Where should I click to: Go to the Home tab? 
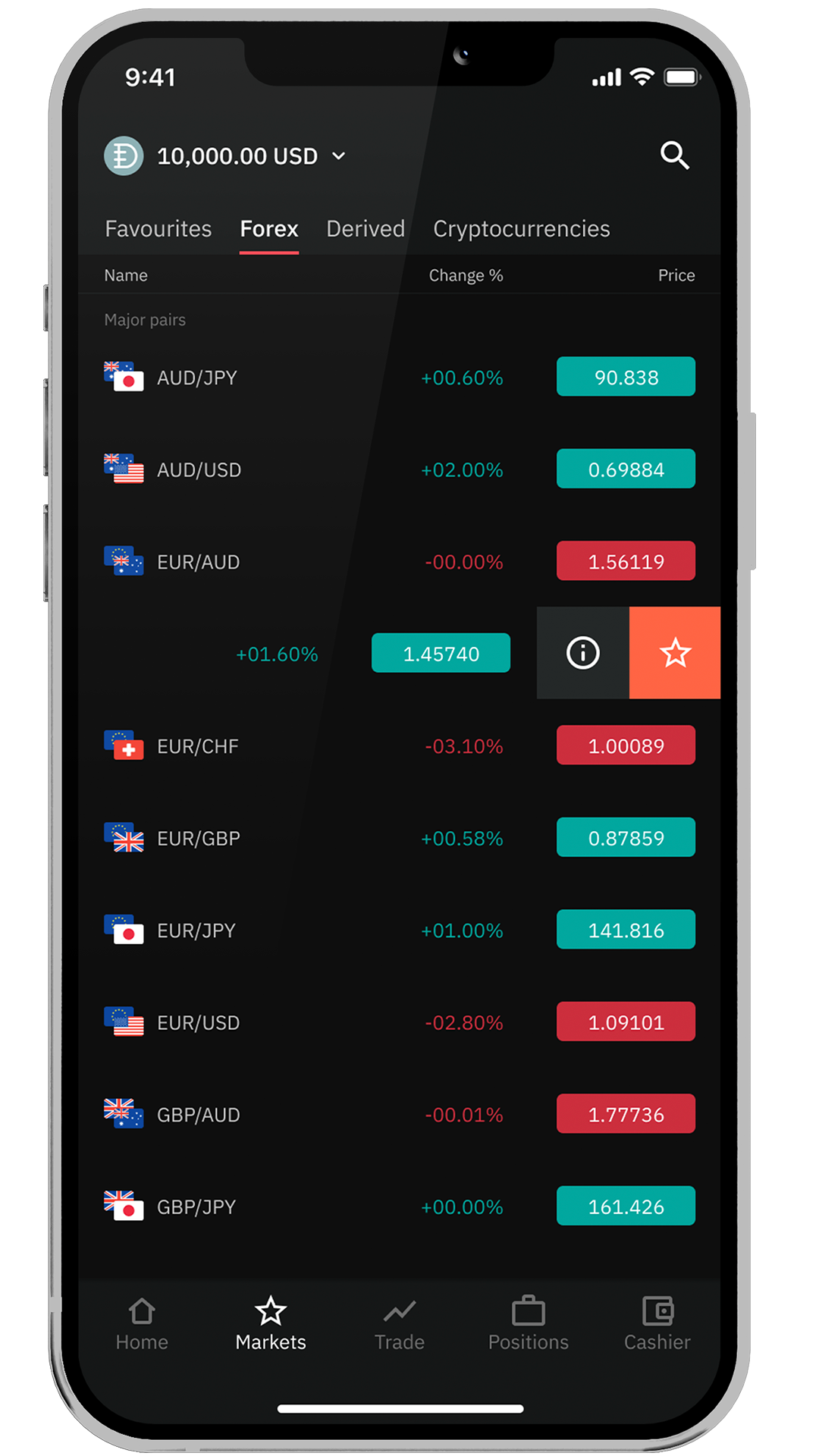(142, 1323)
